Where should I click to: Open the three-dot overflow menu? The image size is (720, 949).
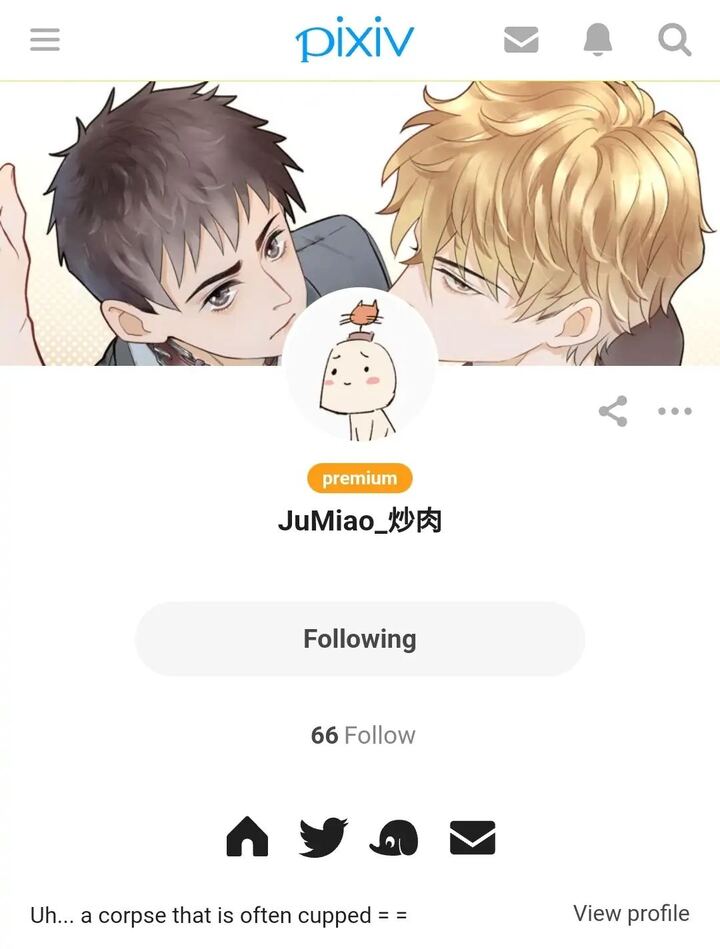[675, 411]
